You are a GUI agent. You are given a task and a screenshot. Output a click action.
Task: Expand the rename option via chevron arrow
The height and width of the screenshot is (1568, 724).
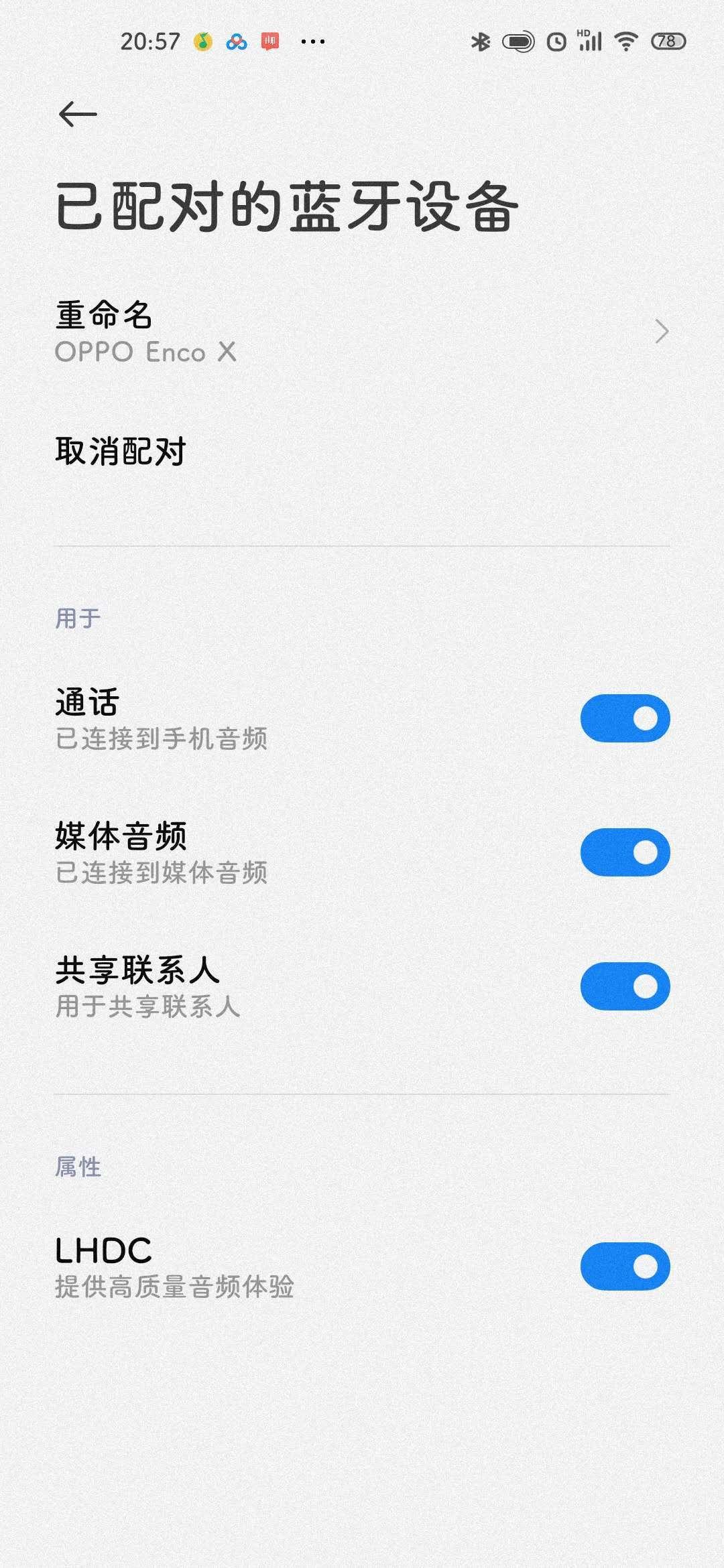pyautogui.click(x=660, y=330)
